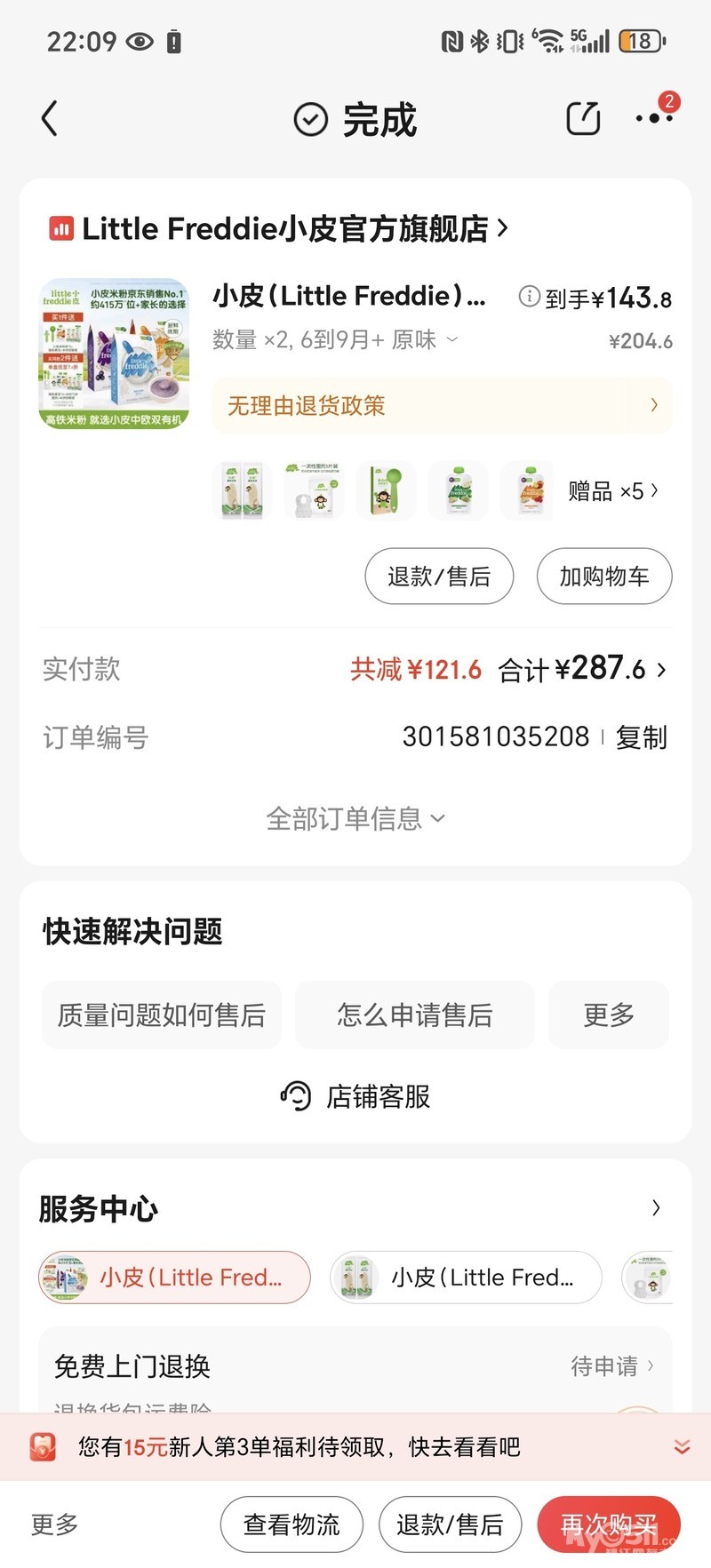The width and height of the screenshot is (711, 1568).
Task: Contact 店铺客服
Action: tap(355, 1096)
